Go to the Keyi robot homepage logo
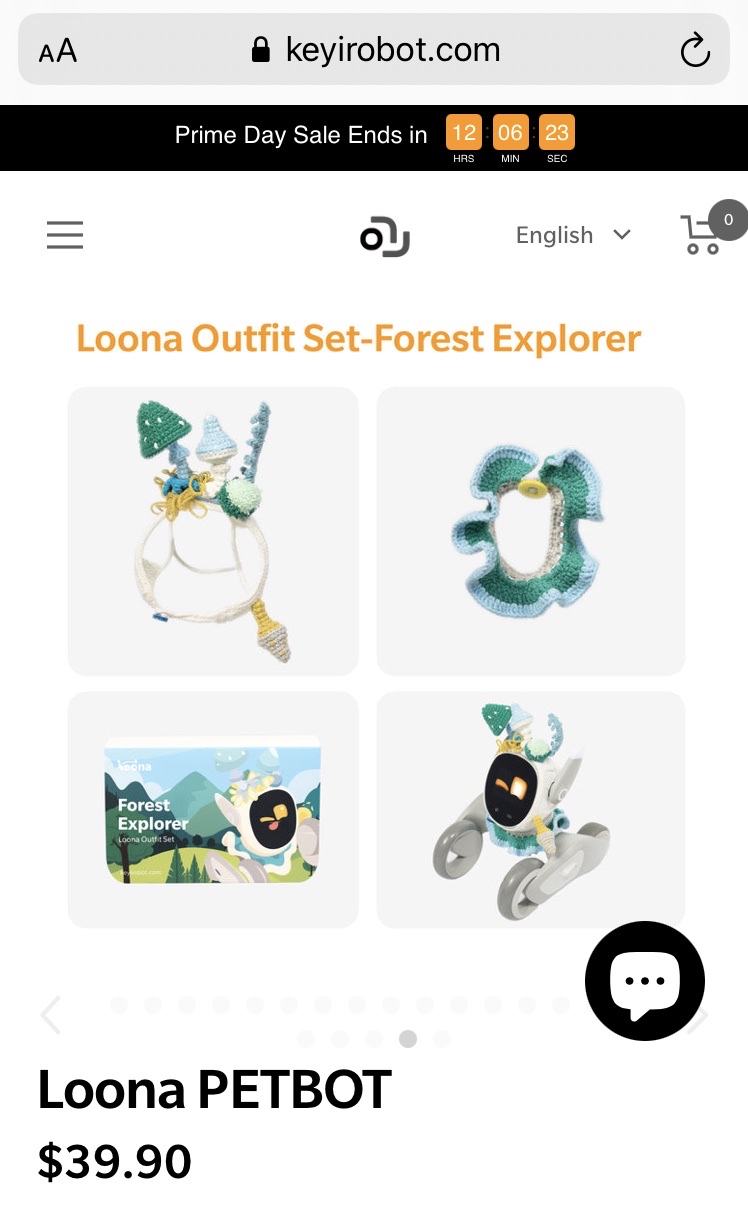 [385, 237]
